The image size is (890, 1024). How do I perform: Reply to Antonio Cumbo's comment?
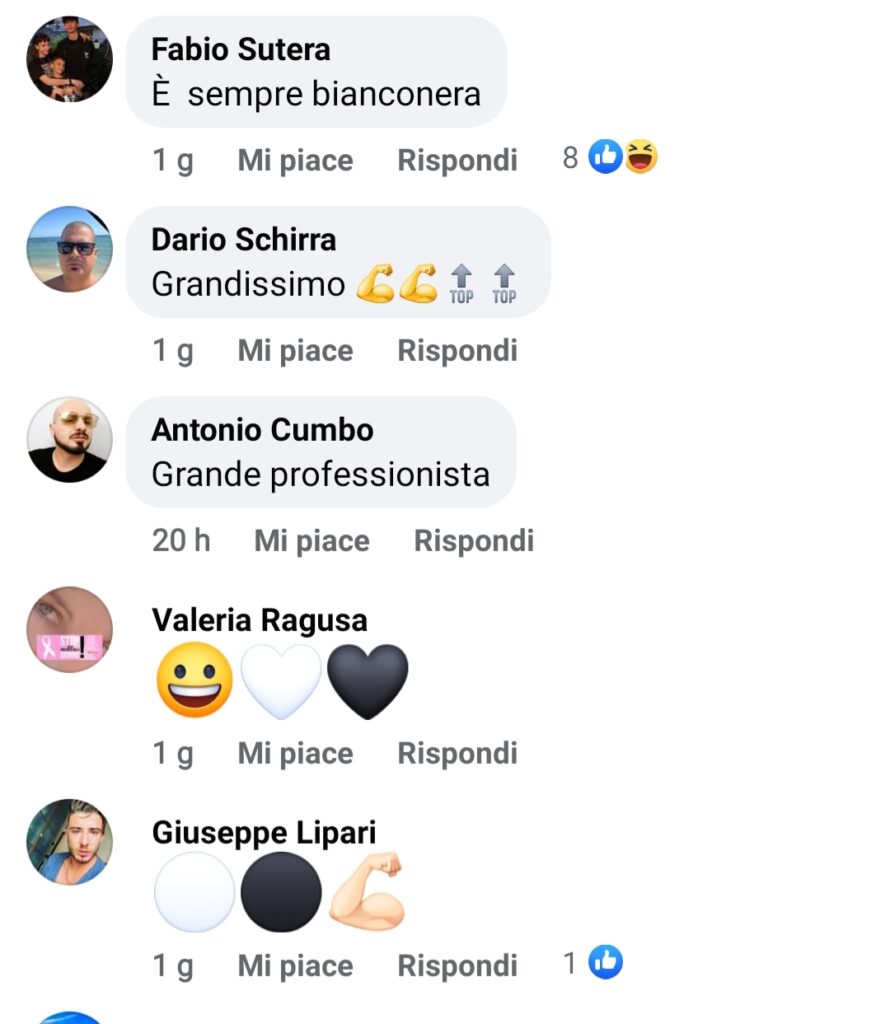coord(473,541)
